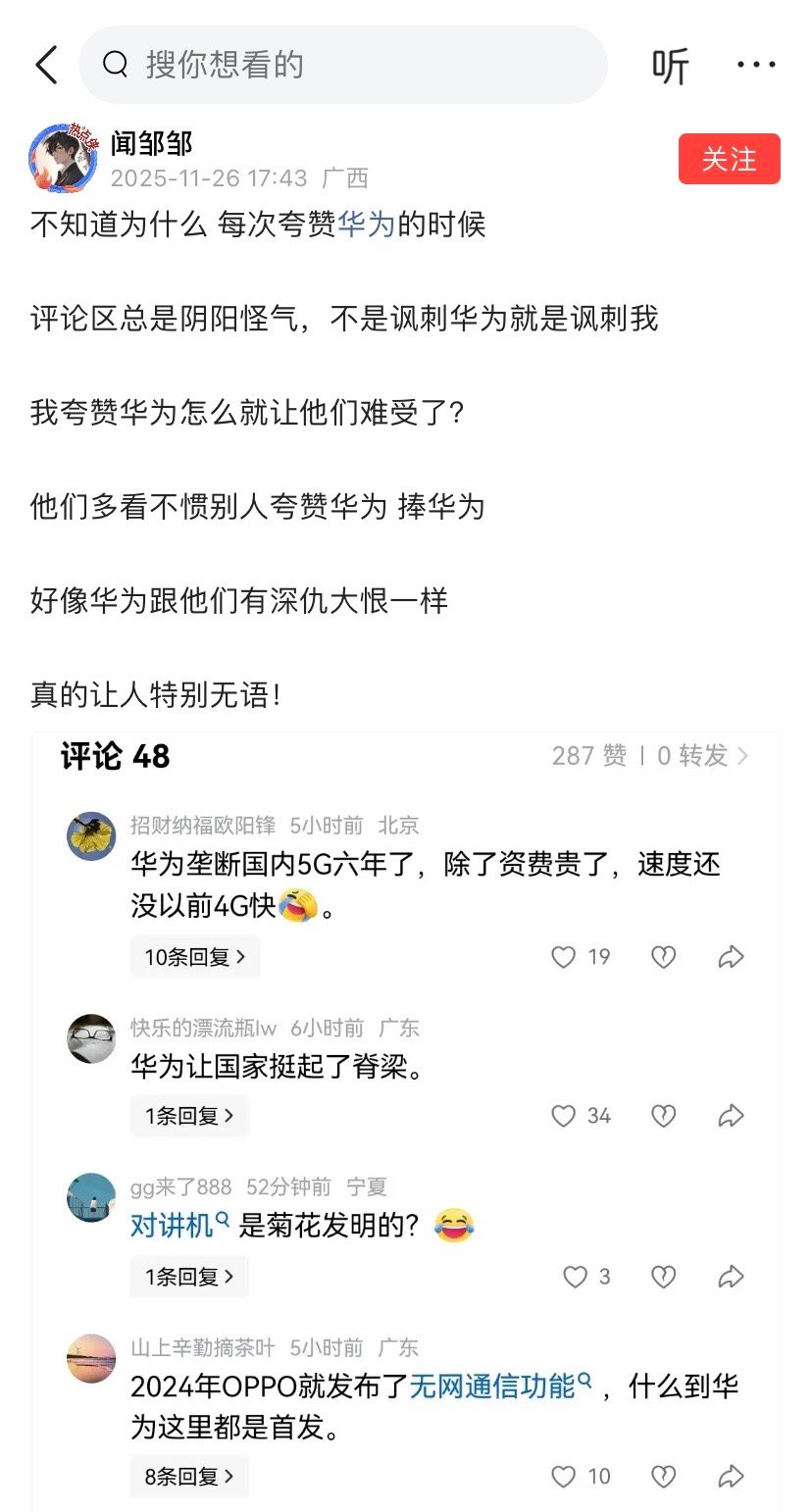Share 招财纳福欧阳锋's comment via share icon
The image size is (812, 1512).
point(731,956)
